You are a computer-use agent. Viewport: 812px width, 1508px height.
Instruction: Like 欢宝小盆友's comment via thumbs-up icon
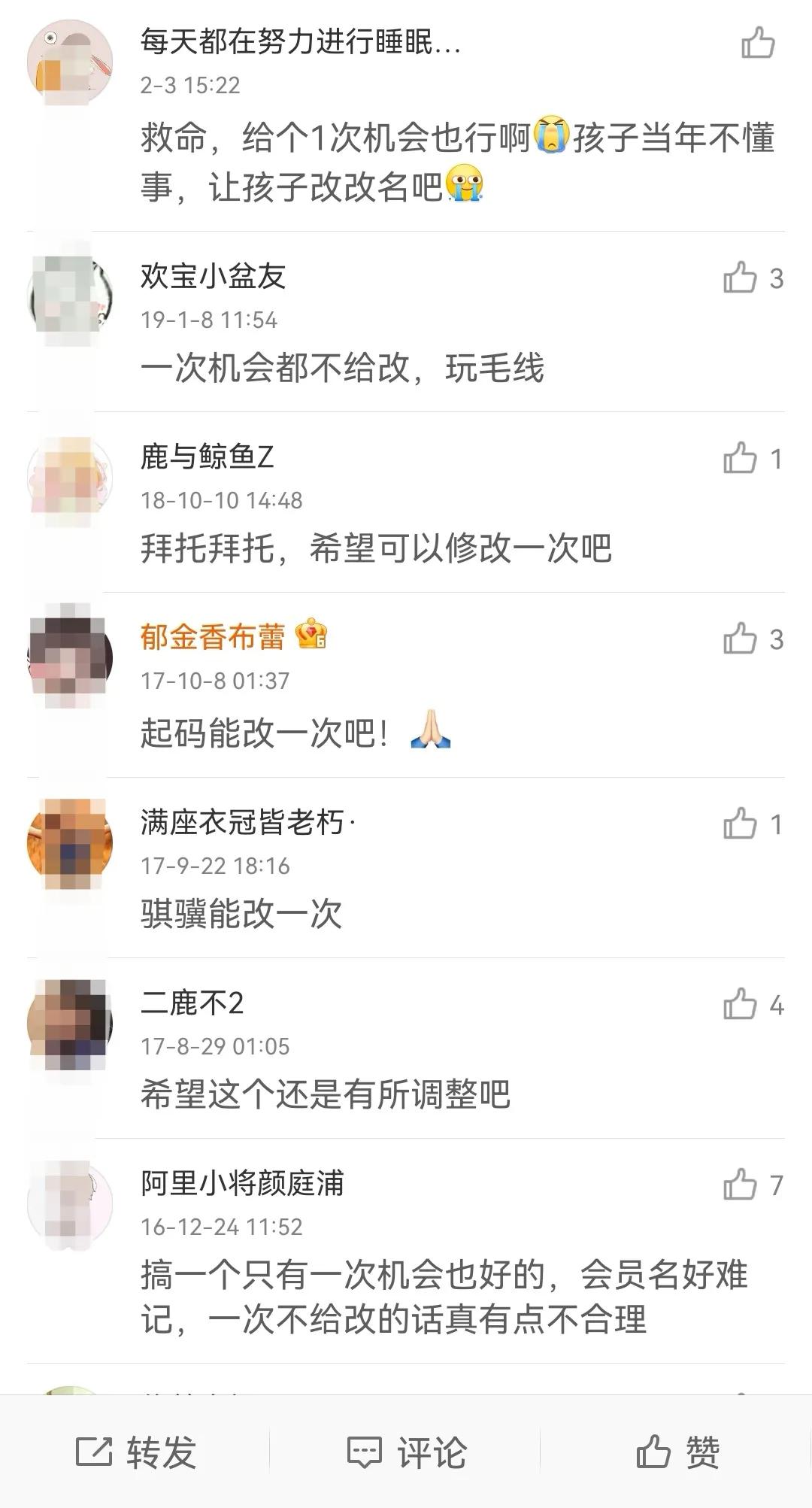point(741,278)
